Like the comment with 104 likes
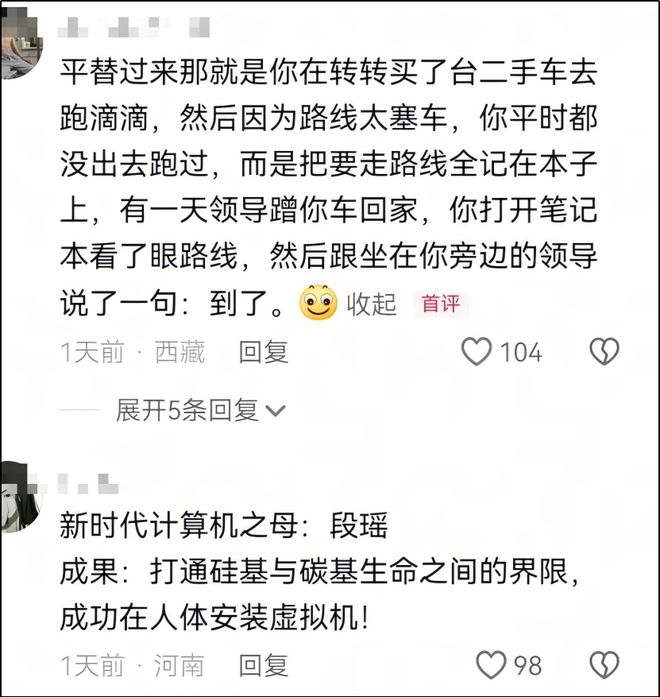The width and height of the screenshot is (660, 697). (x=478, y=352)
